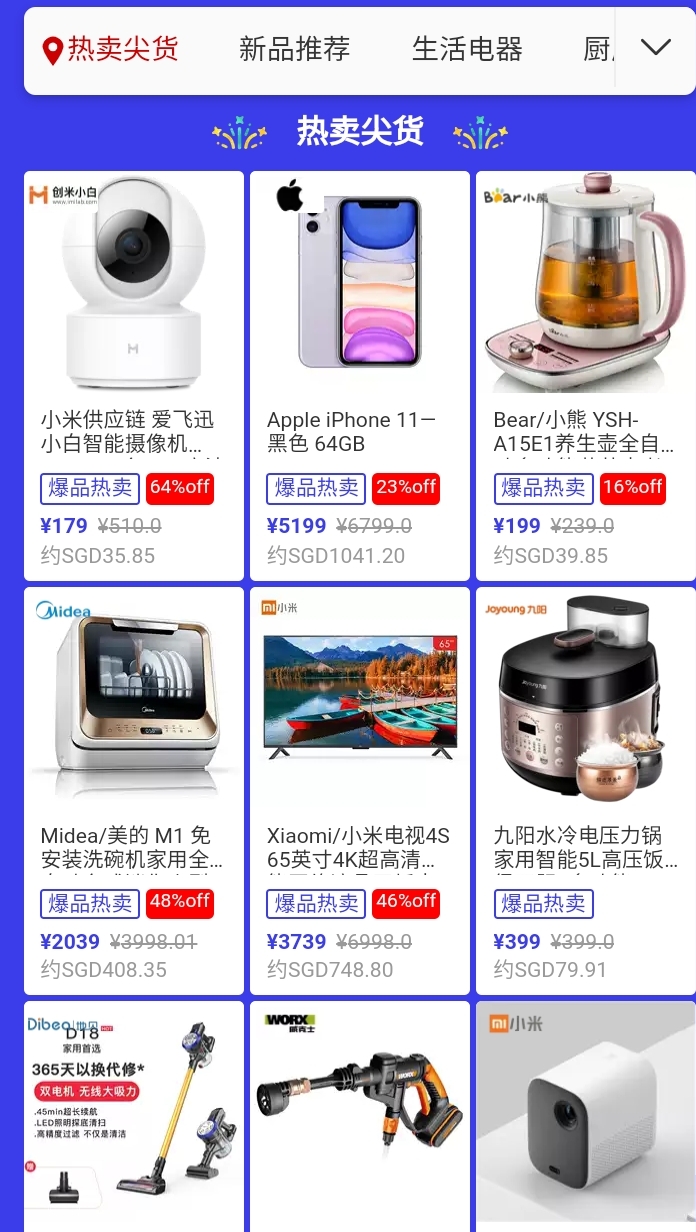Image resolution: width=696 pixels, height=1232 pixels.
Task: Open the Dibea D18 vacuum cleaner card
Action: (134, 1117)
